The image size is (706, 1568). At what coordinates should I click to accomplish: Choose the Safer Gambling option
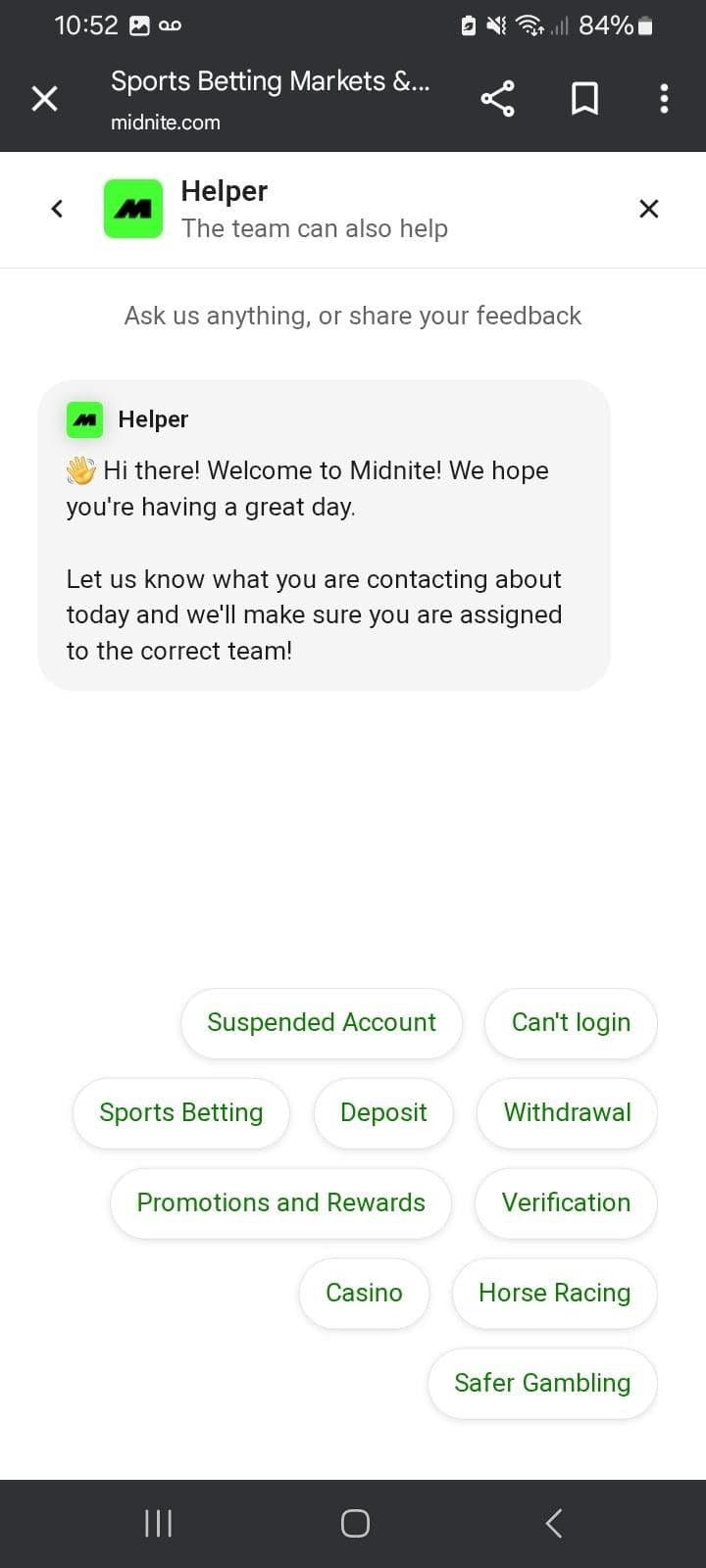[542, 1383]
